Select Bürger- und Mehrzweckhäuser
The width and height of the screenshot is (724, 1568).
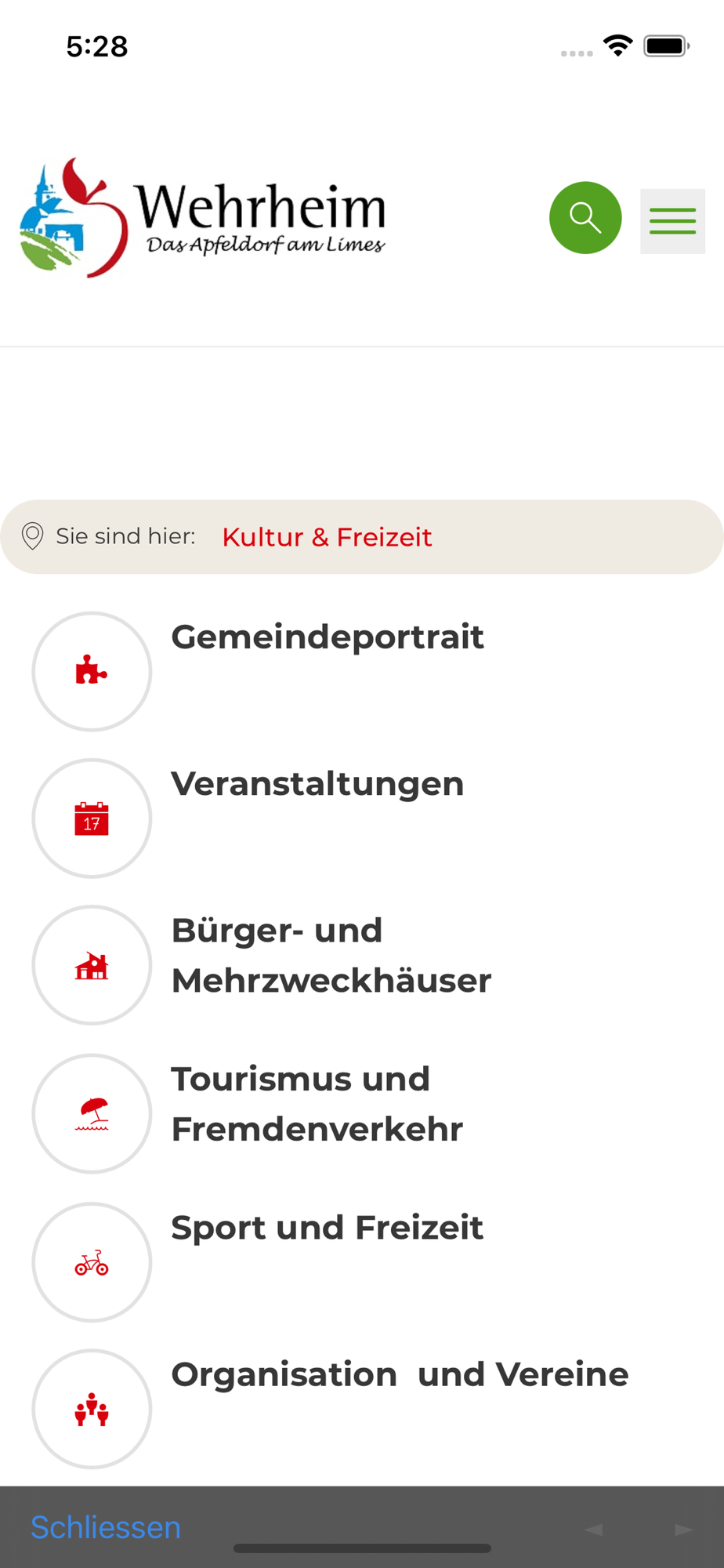(x=331, y=955)
